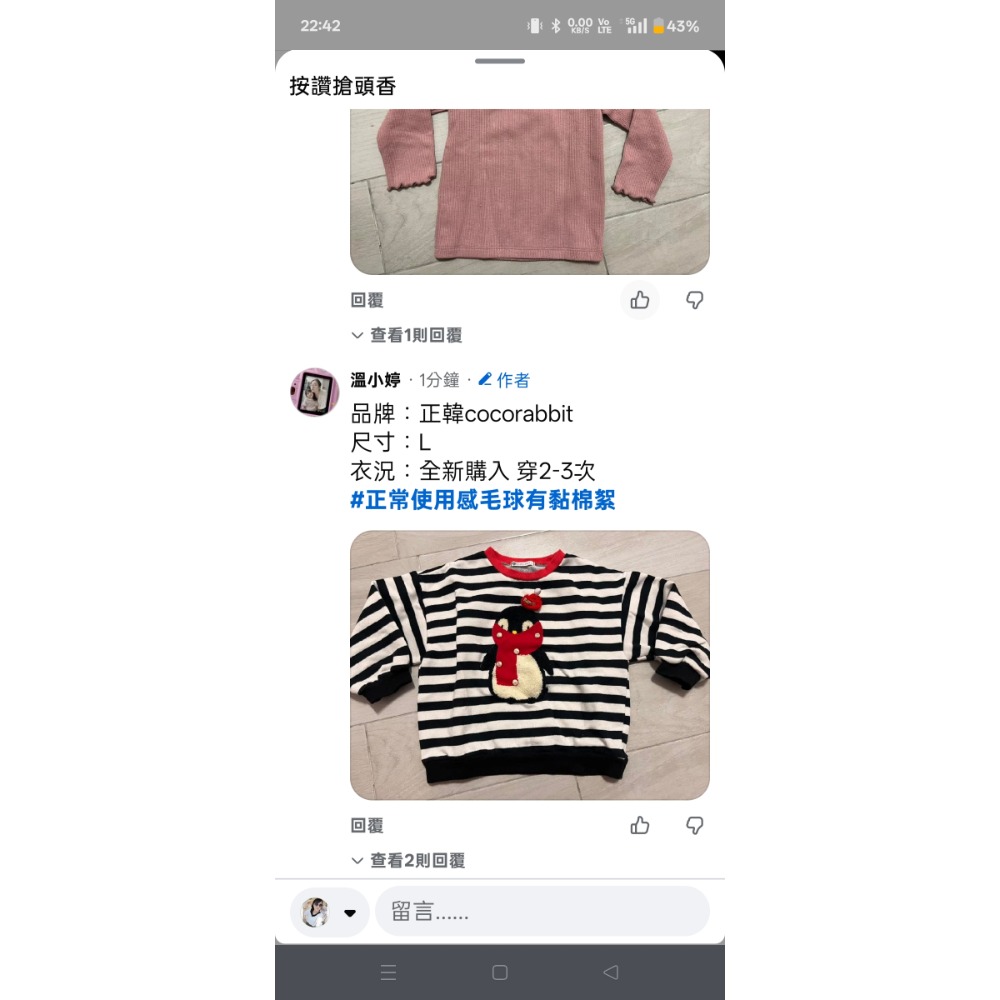Expand 查看1則回覆 replies
1000x1000 pixels.
[x=407, y=335]
